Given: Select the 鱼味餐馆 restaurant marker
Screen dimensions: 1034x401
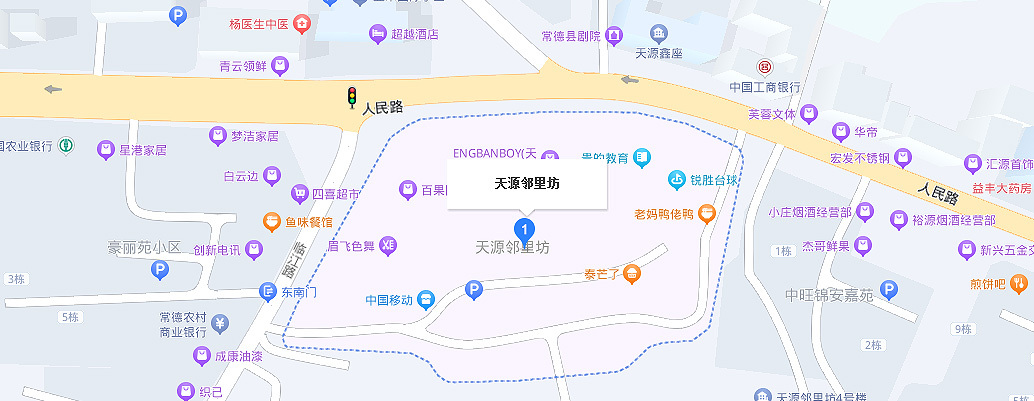Looking at the screenshot, I should pos(270,221).
